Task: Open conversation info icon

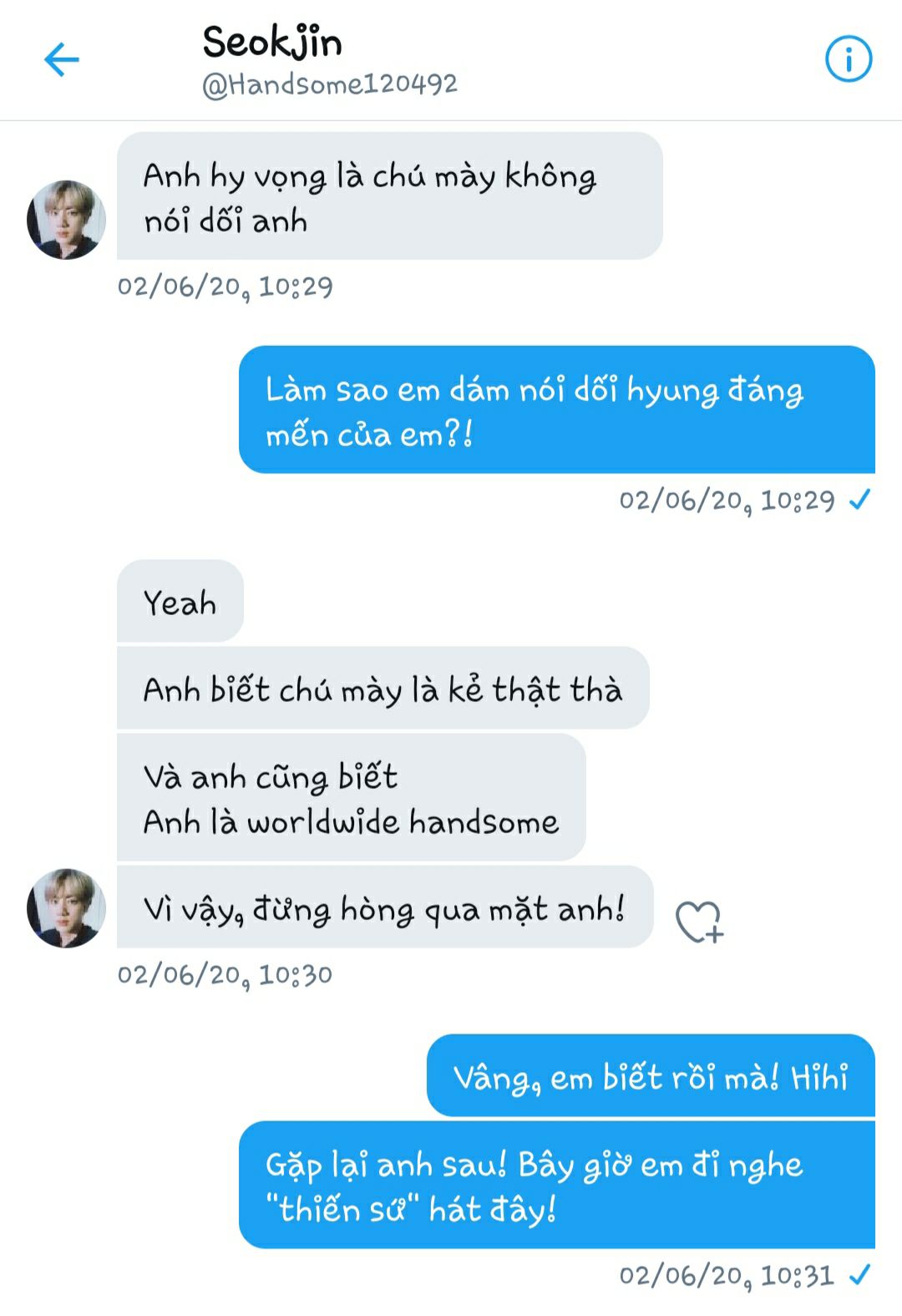Action: 848,60
